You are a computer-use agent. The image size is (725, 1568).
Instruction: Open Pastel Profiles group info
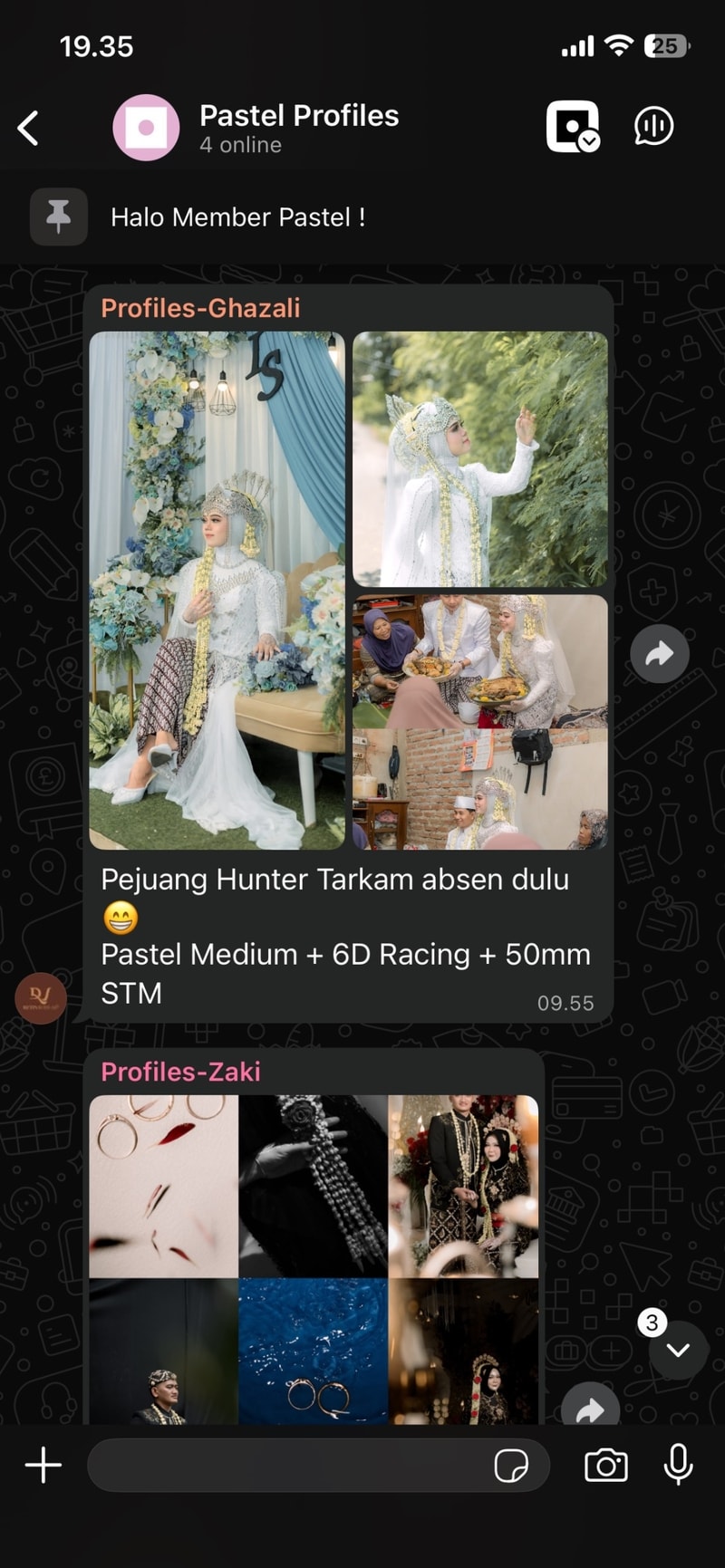pyautogui.click(x=298, y=128)
